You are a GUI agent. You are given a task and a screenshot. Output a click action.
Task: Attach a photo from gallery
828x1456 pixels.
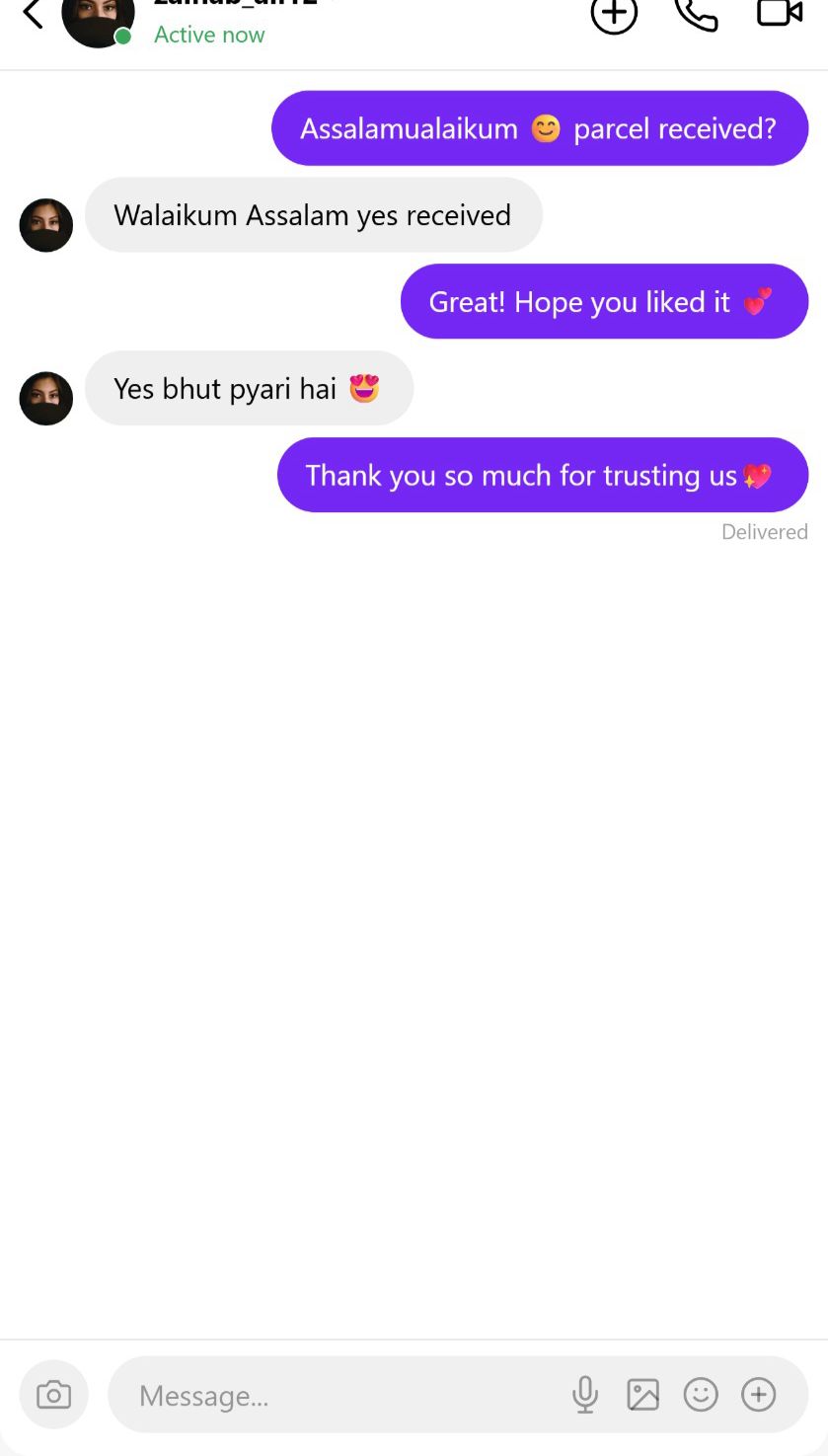click(642, 1395)
